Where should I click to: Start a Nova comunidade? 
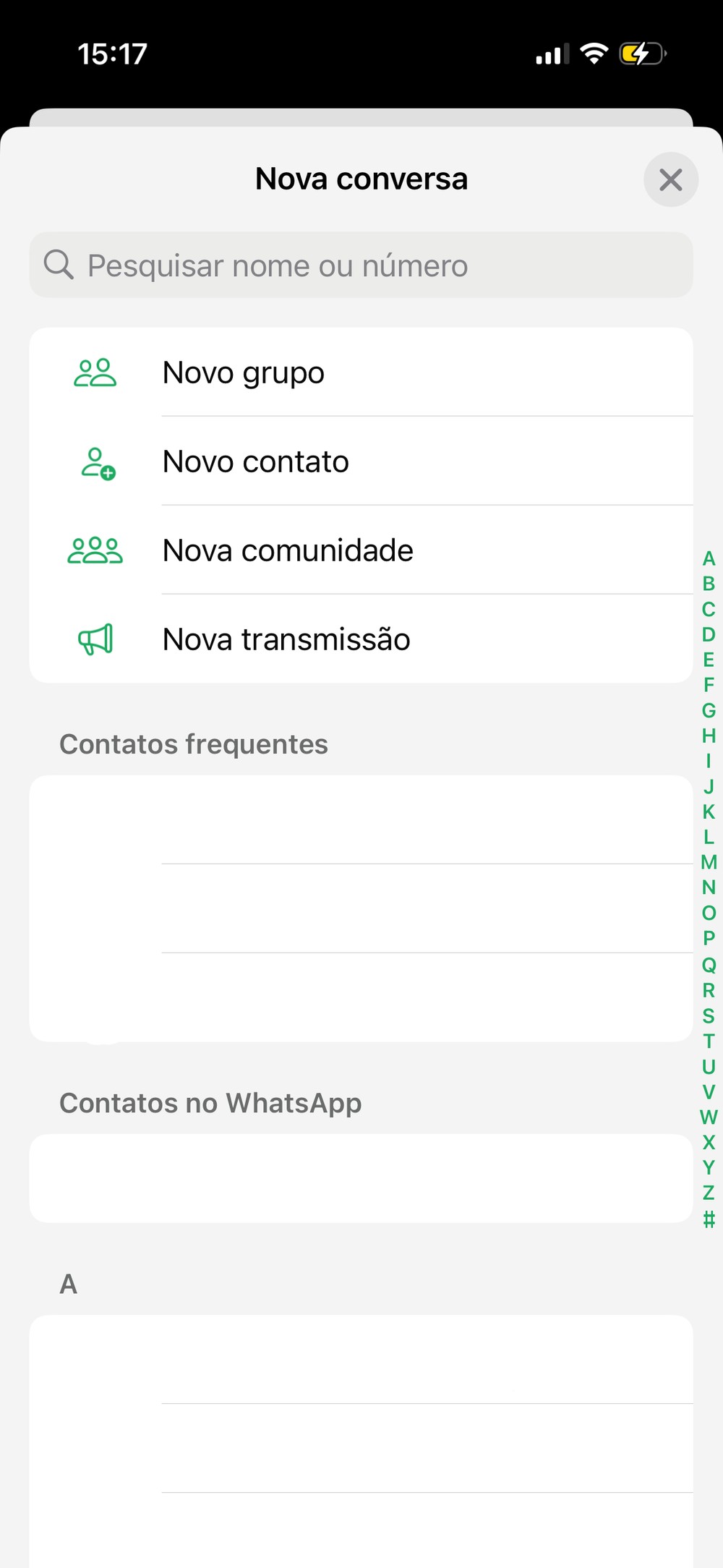tap(361, 551)
